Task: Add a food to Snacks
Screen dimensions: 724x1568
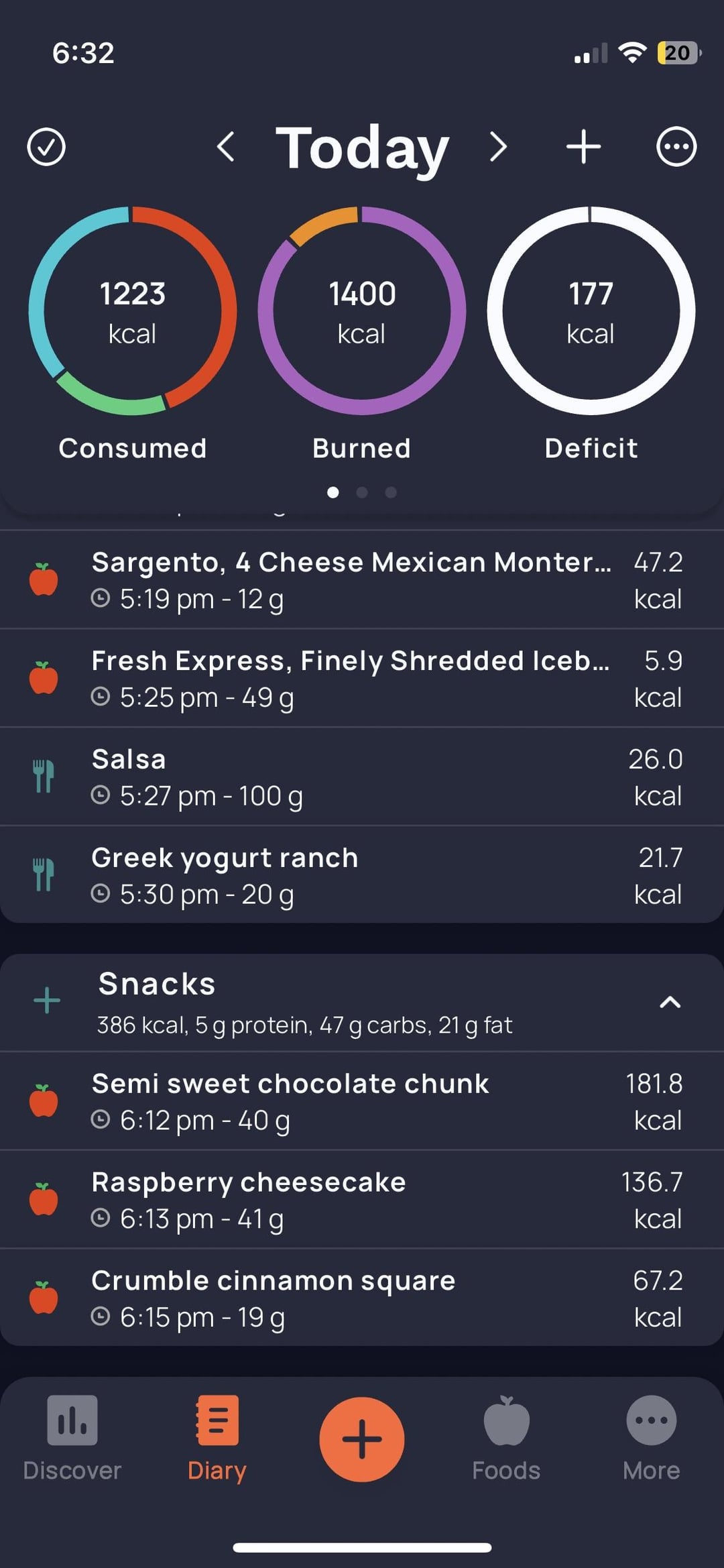Action: tap(47, 1001)
